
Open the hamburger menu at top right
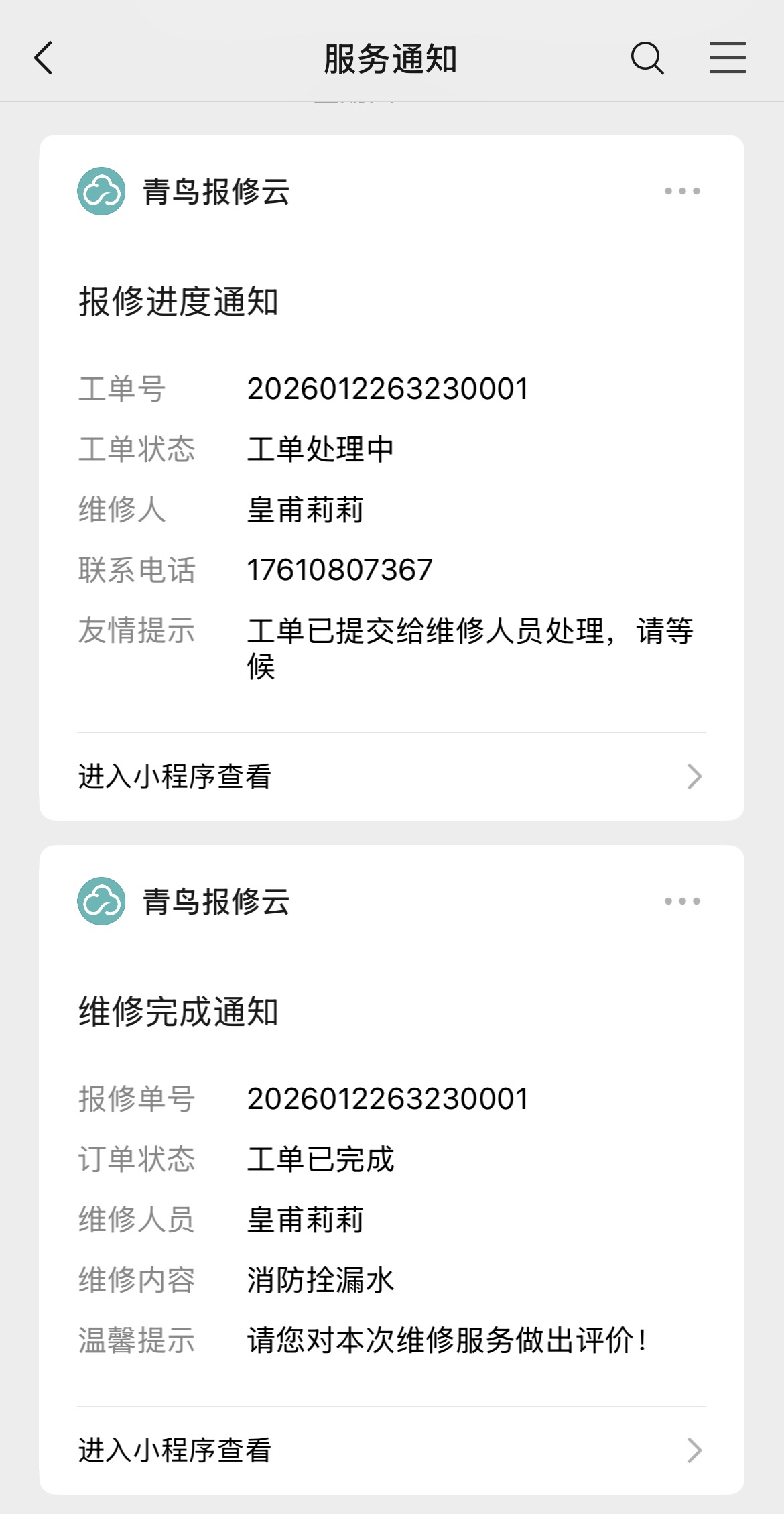point(727,58)
